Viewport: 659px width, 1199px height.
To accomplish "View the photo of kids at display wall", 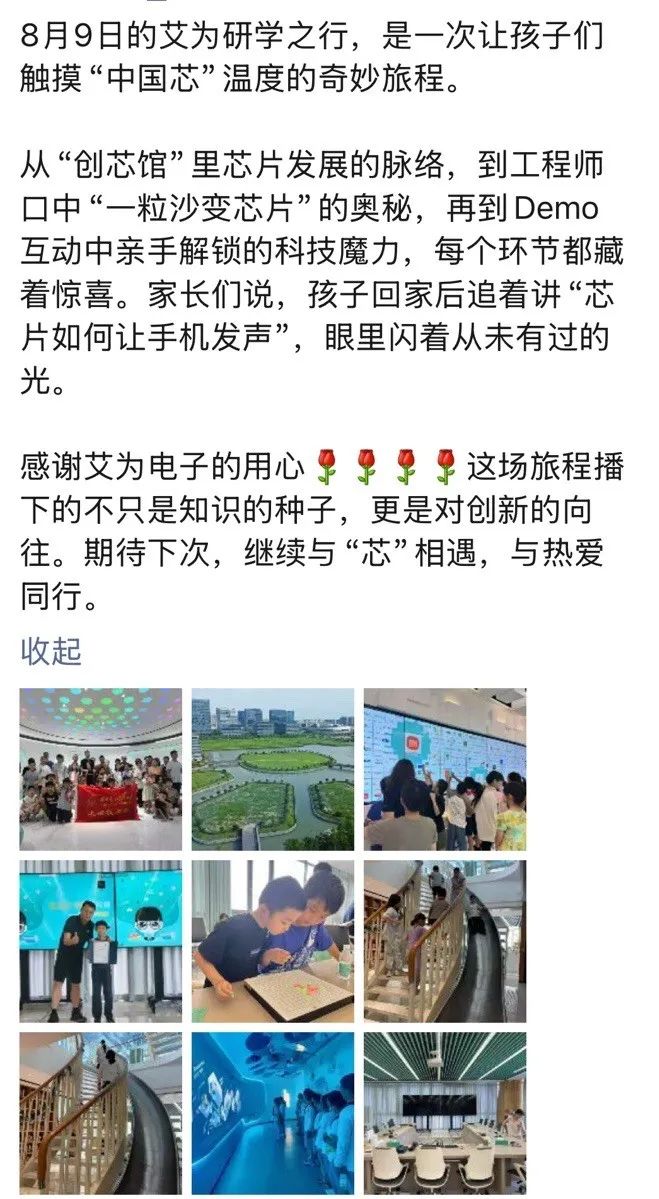I will click(444, 768).
